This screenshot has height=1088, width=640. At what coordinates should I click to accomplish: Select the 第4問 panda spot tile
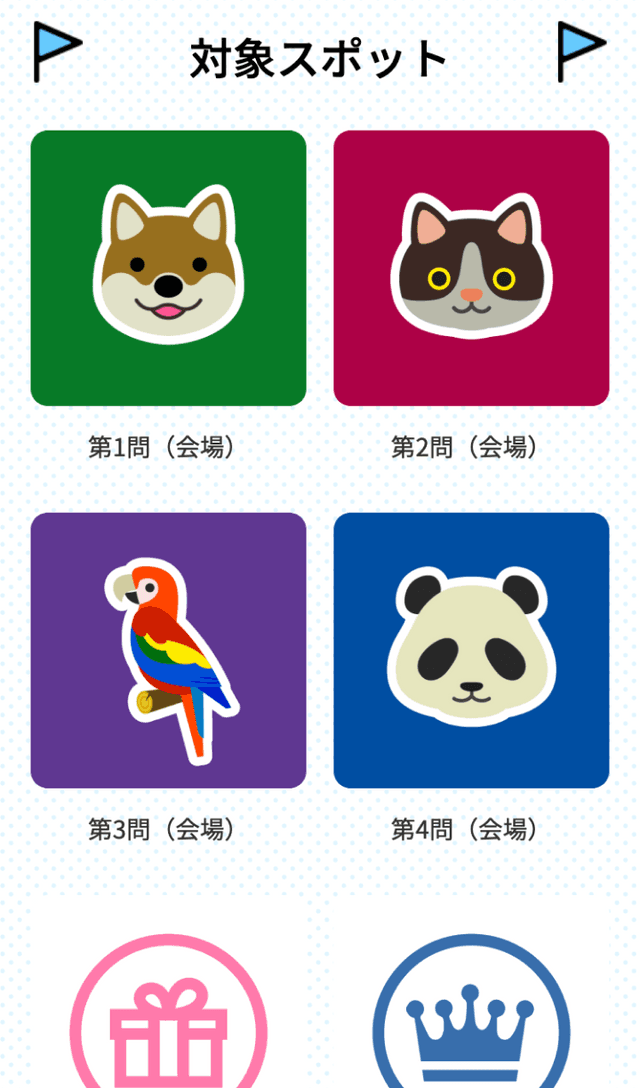[x=471, y=650]
